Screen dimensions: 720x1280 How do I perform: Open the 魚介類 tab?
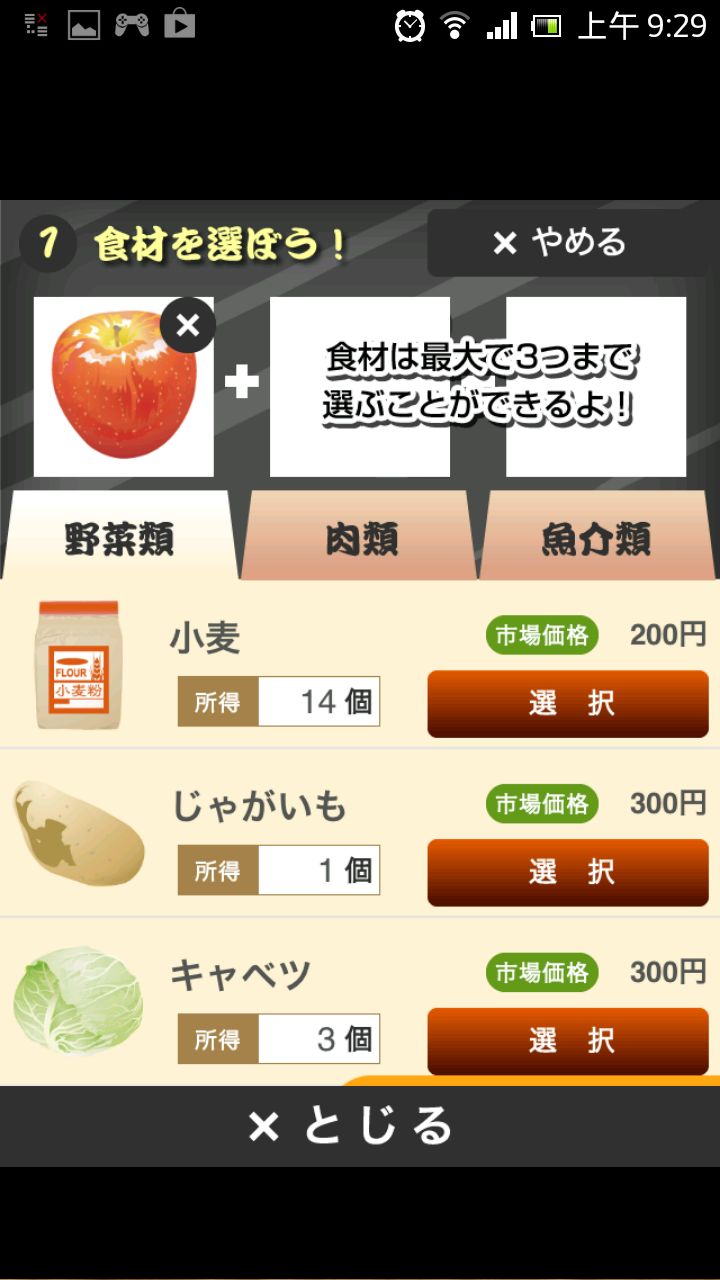[598, 538]
